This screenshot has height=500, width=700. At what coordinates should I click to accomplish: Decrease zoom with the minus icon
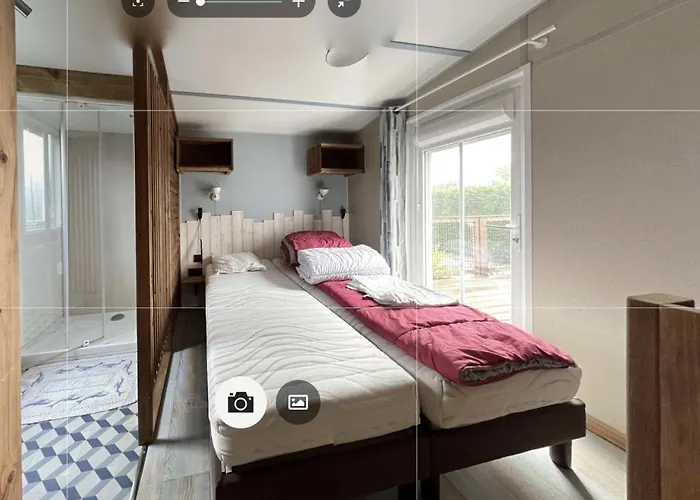(183, 3)
